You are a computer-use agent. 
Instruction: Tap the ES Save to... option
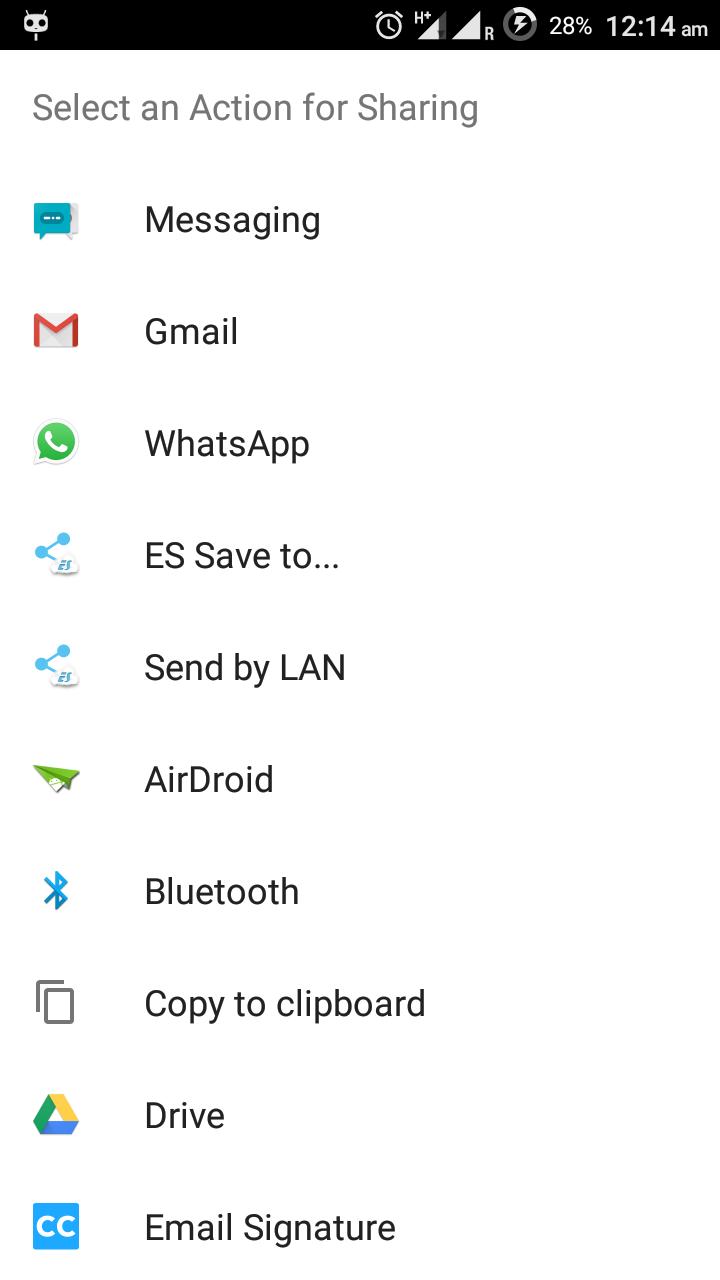pyautogui.click(x=242, y=556)
